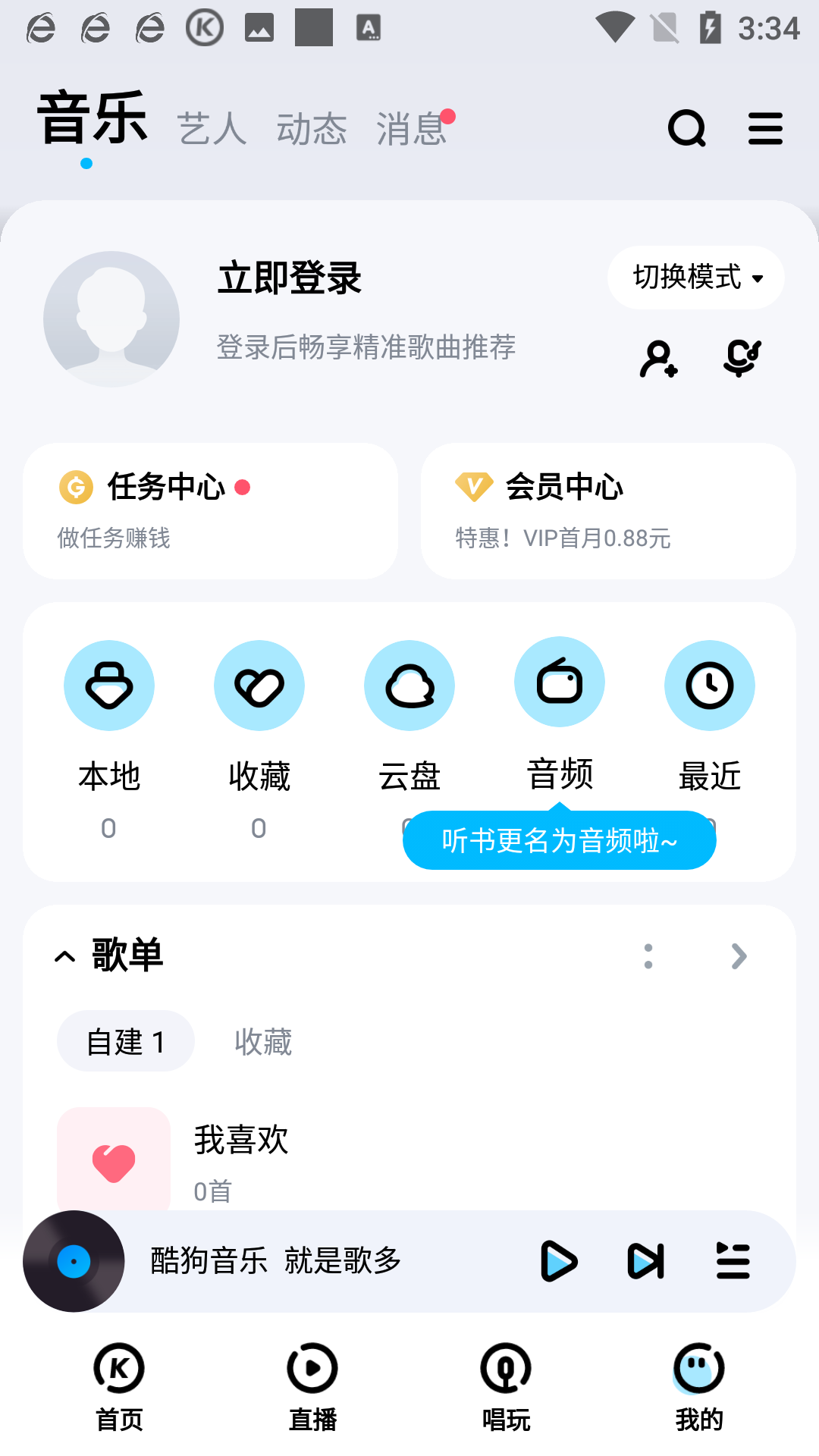Switch to the 艺人 tab
Viewport: 819px width, 1456px height.
coord(212,128)
